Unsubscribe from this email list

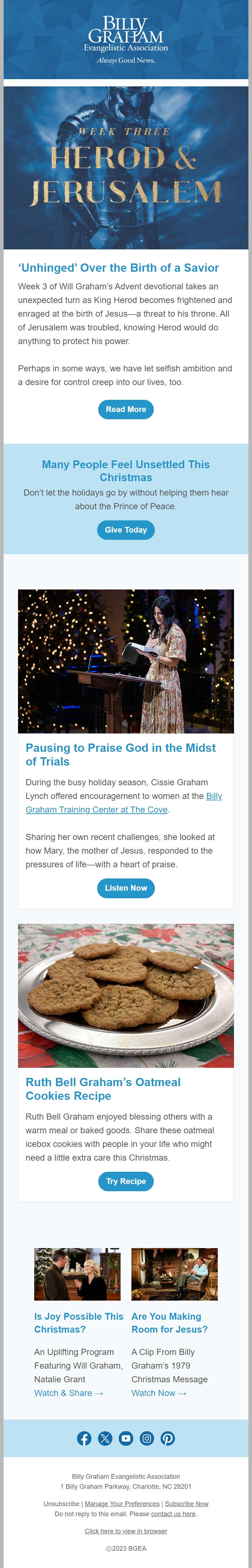coord(62,1504)
